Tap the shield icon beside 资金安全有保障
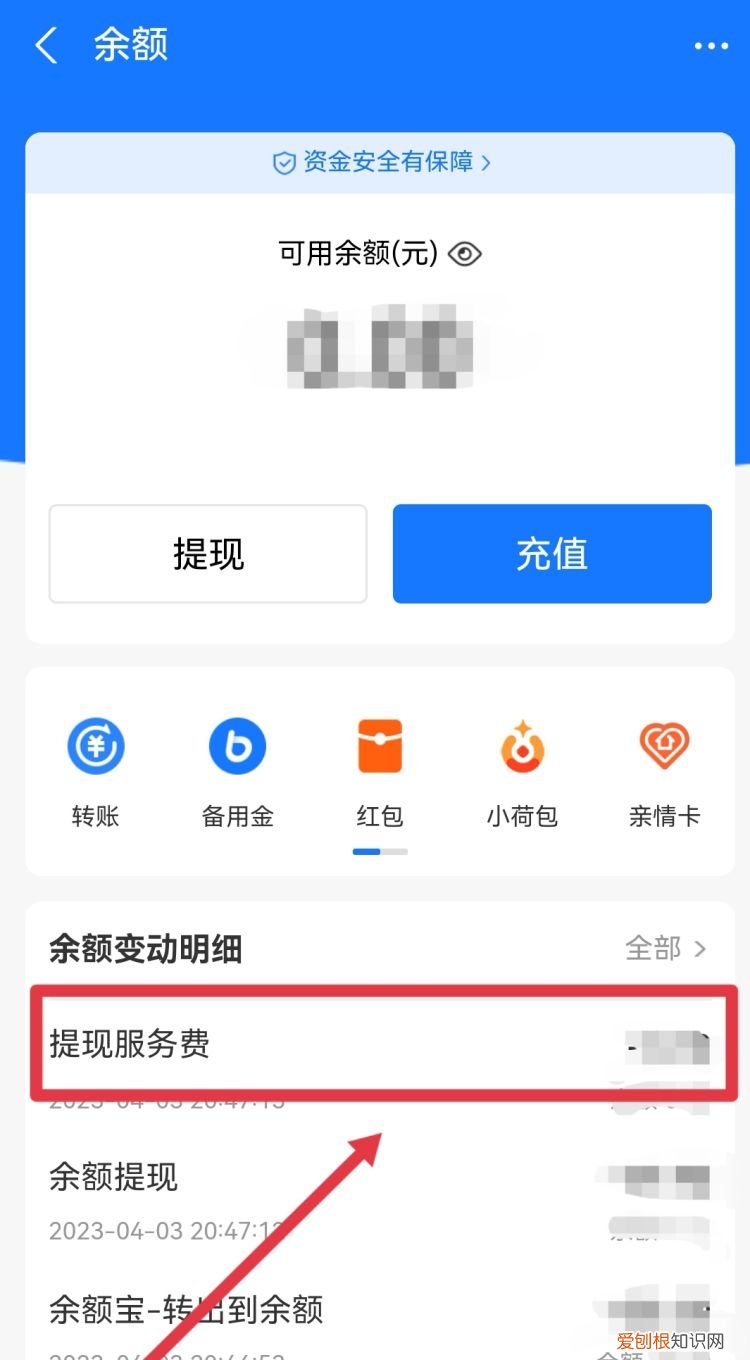The image size is (750, 1360). 281,163
